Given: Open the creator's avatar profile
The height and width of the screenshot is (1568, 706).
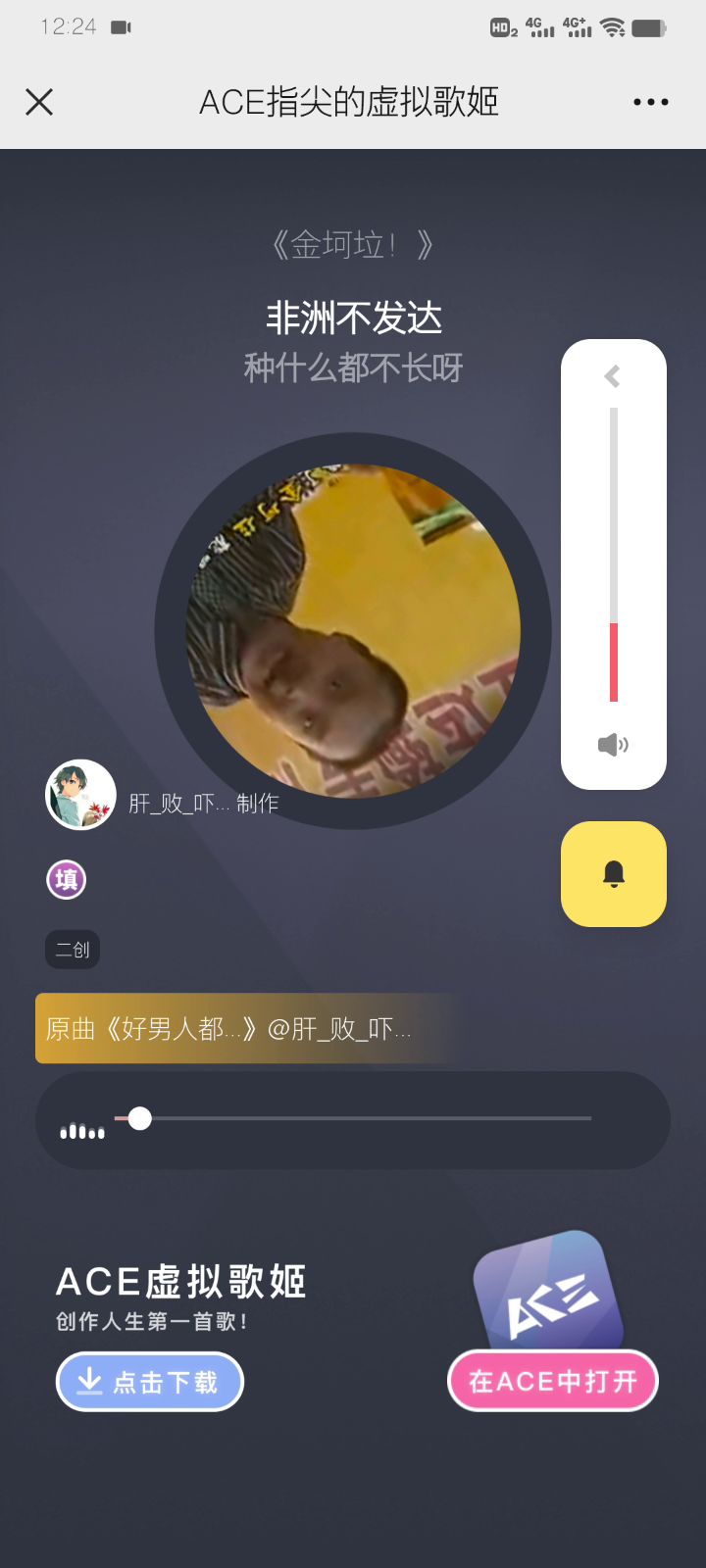Looking at the screenshot, I should (80, 795).
